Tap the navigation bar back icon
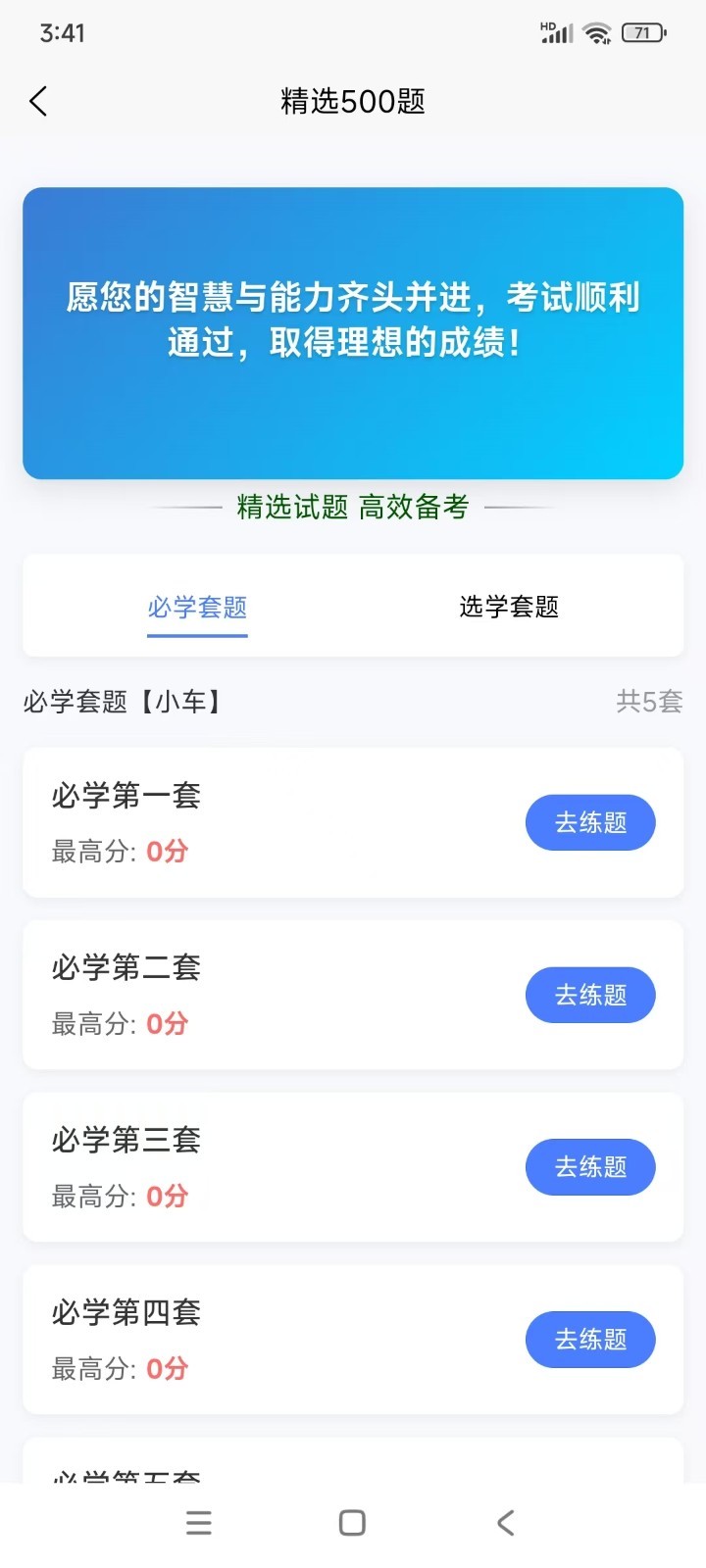Viewport: 706px width, 1568px height. coord(505,1522)
